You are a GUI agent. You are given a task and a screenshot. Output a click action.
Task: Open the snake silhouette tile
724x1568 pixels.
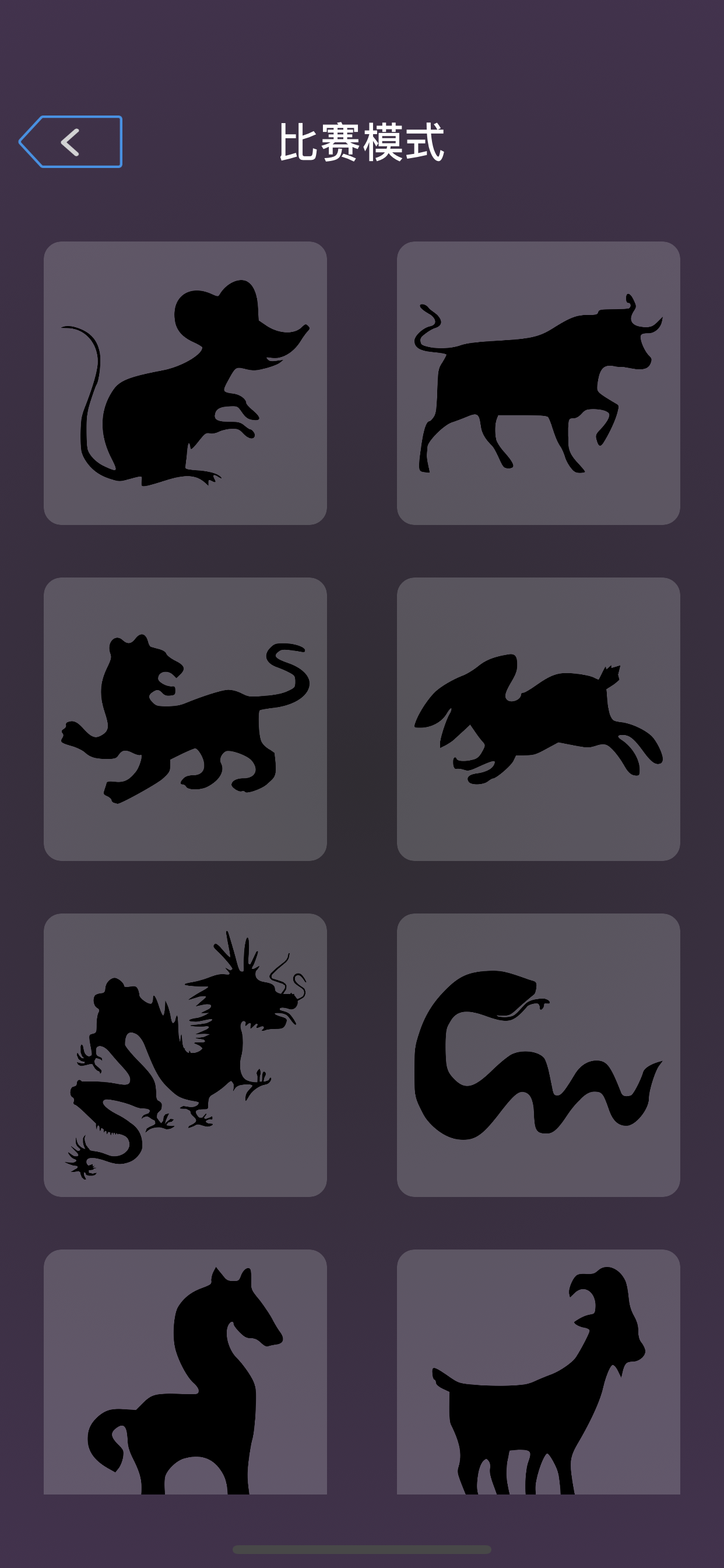point(538,1055)
